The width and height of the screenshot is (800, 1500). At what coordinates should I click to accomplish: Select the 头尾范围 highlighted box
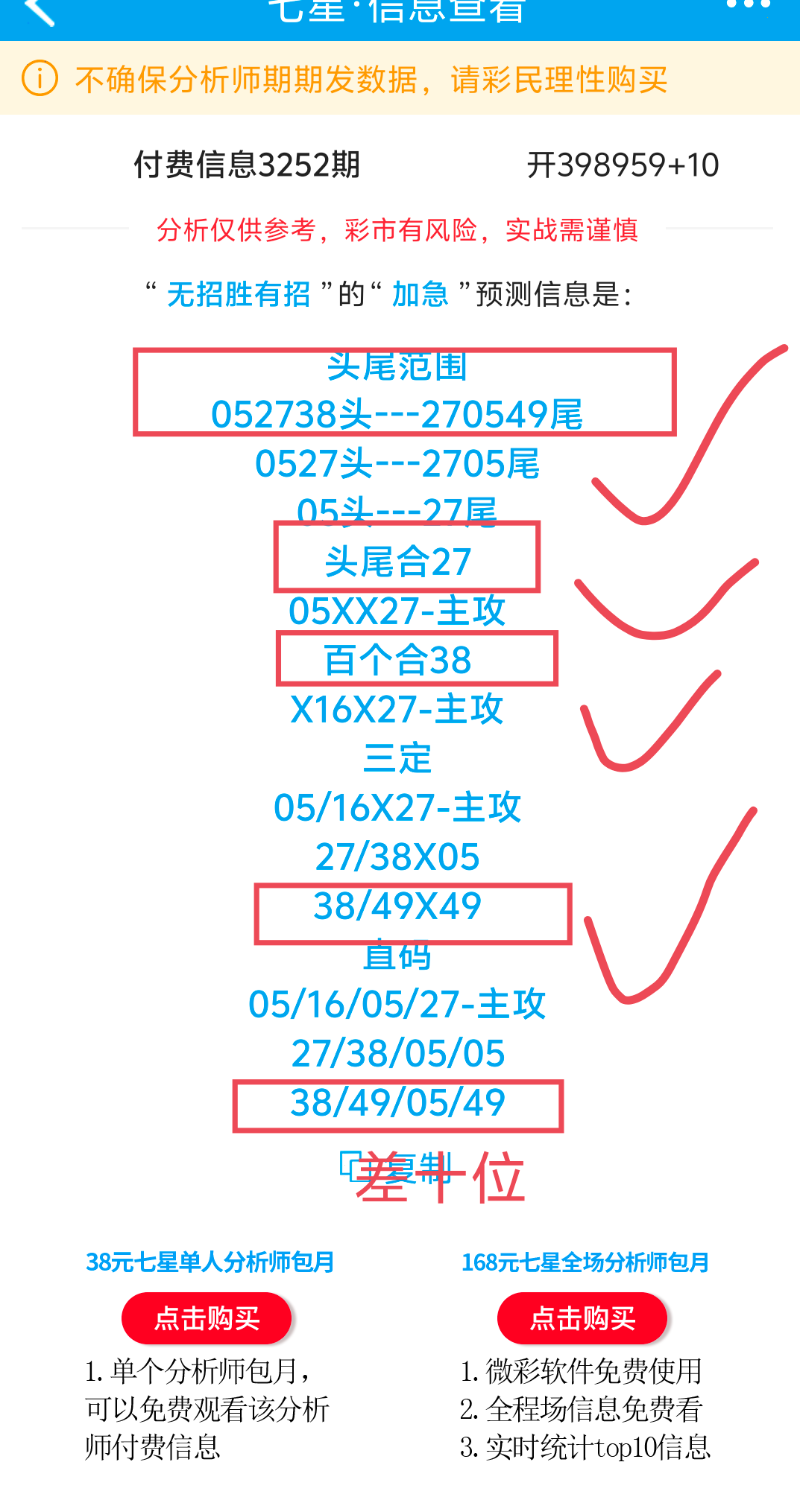click(x=404, y=392)
